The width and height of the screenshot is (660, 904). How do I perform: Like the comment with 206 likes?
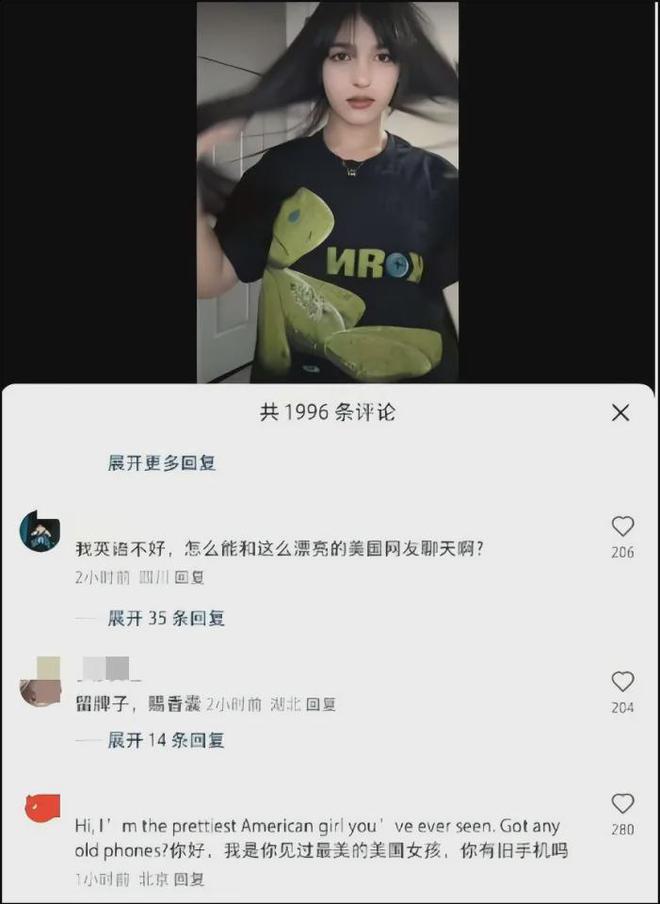622,527
